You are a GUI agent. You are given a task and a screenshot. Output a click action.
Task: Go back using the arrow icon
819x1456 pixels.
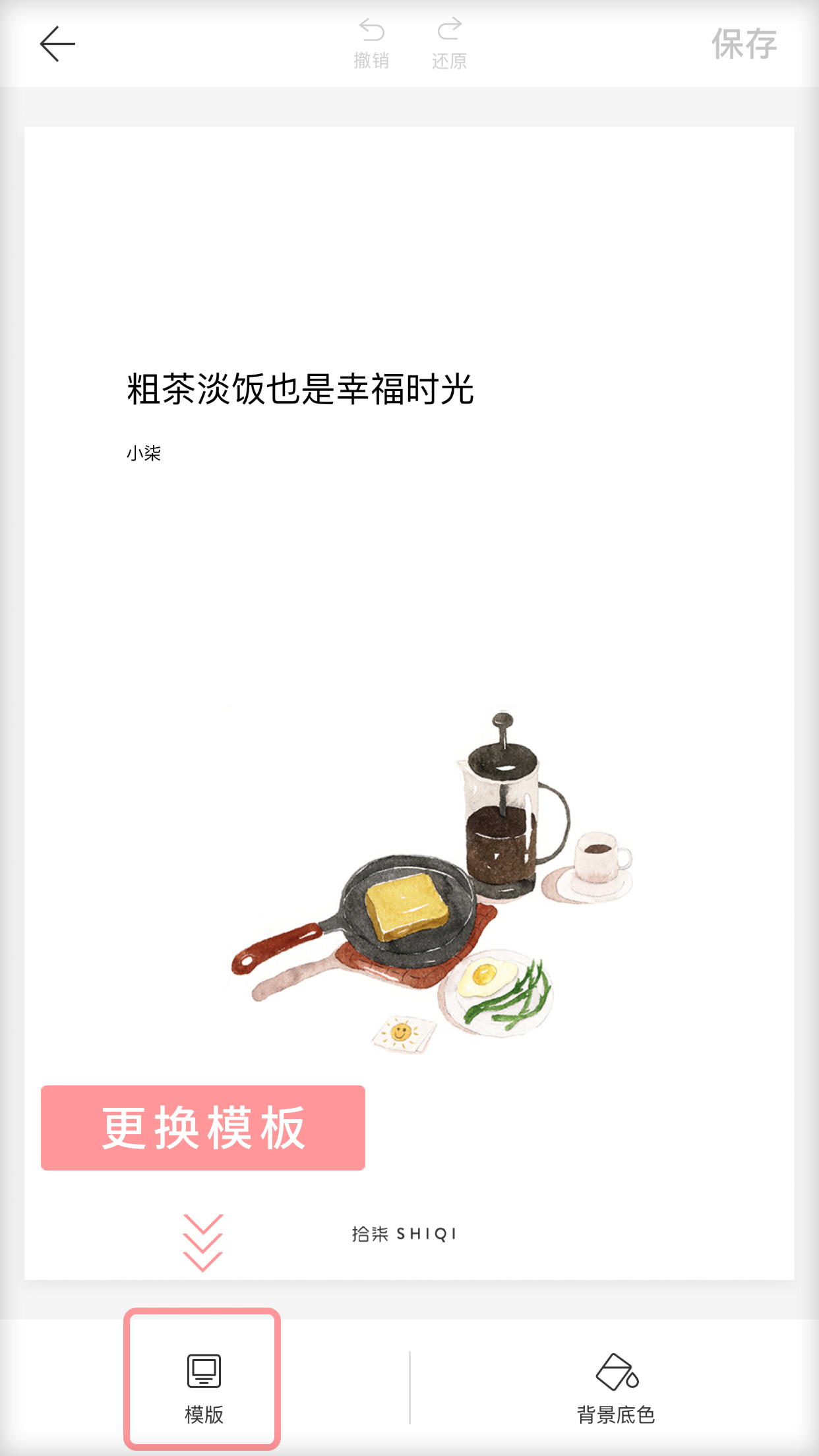pyautogui.click(x=58, y=44)
